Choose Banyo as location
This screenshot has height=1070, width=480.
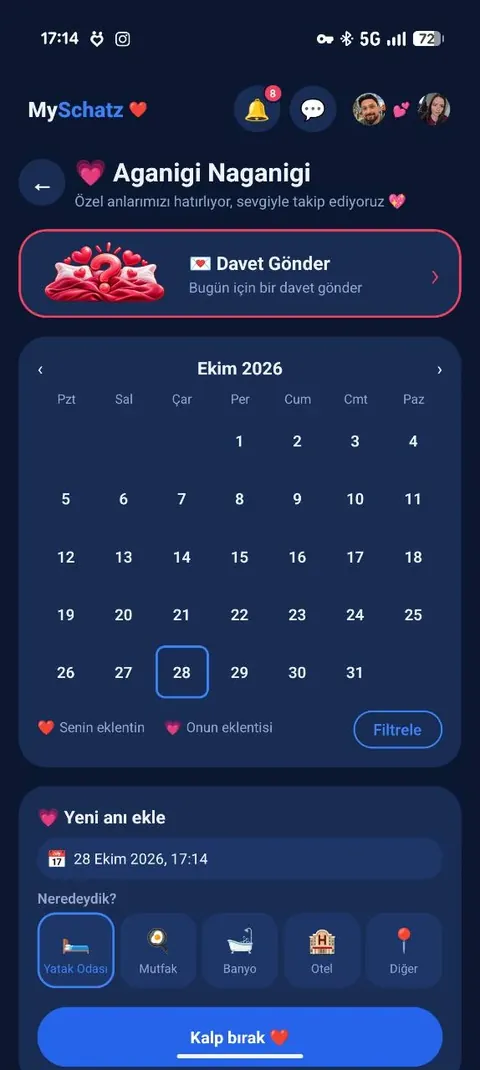pos(240,951)
